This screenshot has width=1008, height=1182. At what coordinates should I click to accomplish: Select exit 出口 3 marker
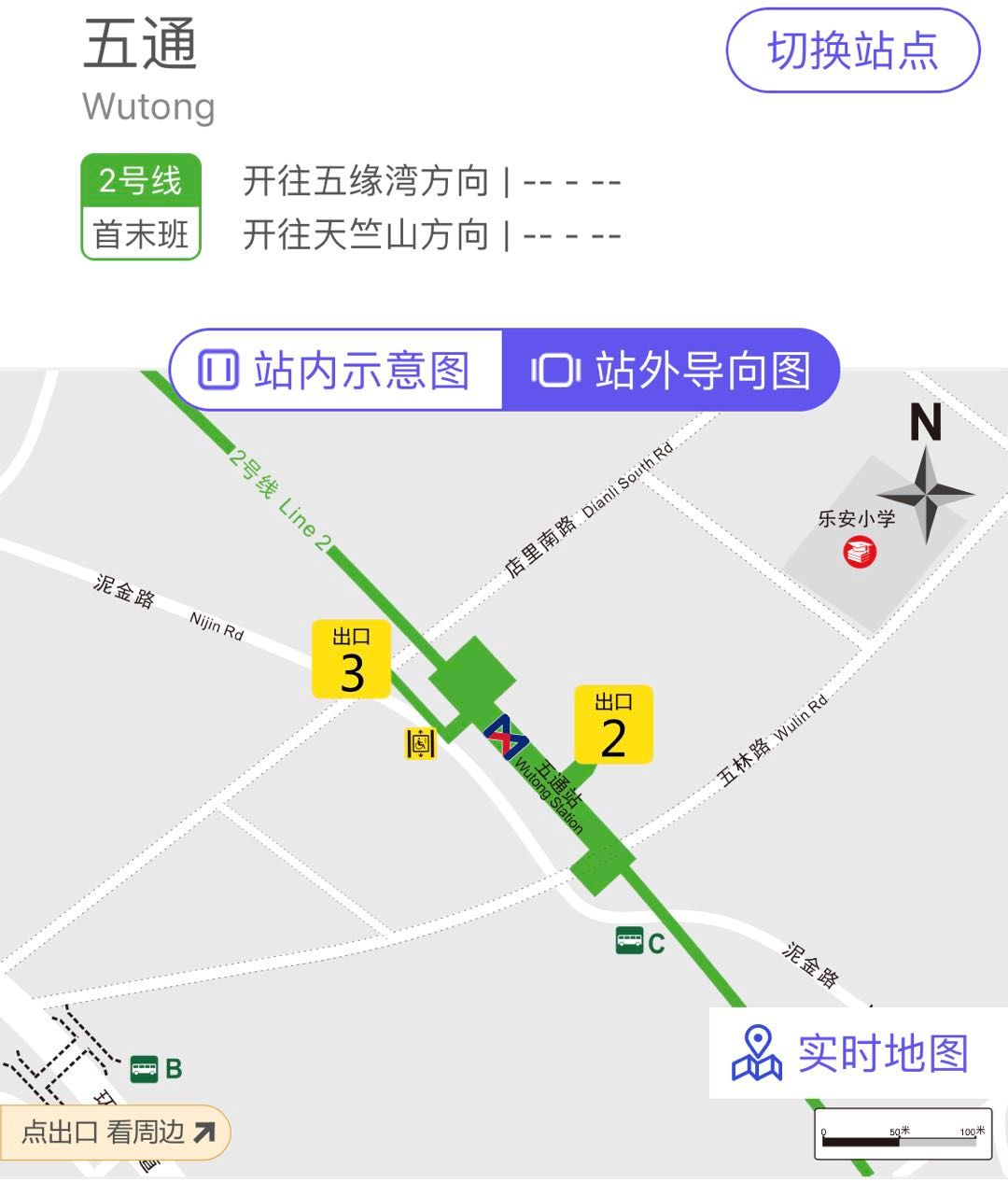coord(351,659)
